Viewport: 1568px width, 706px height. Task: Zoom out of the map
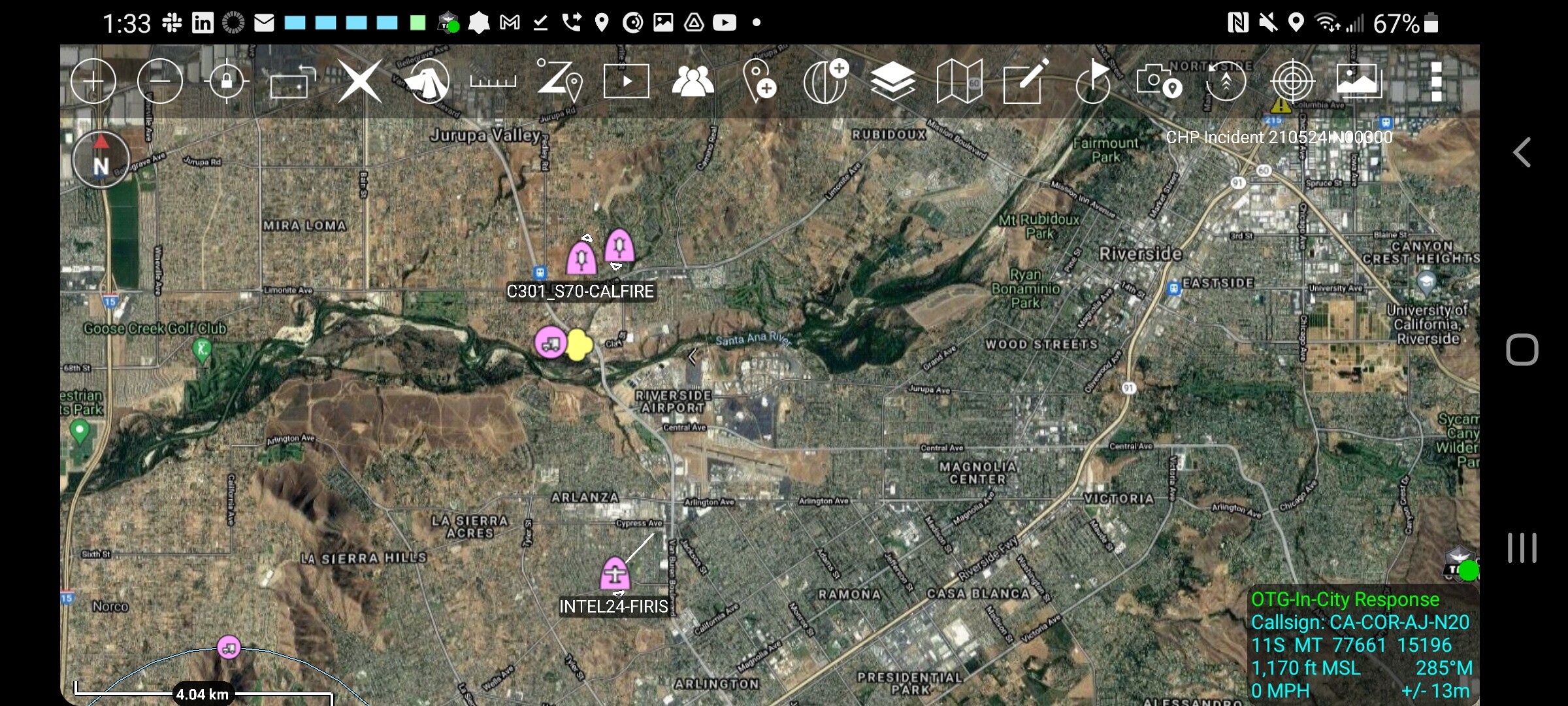(x=160, y=81)
